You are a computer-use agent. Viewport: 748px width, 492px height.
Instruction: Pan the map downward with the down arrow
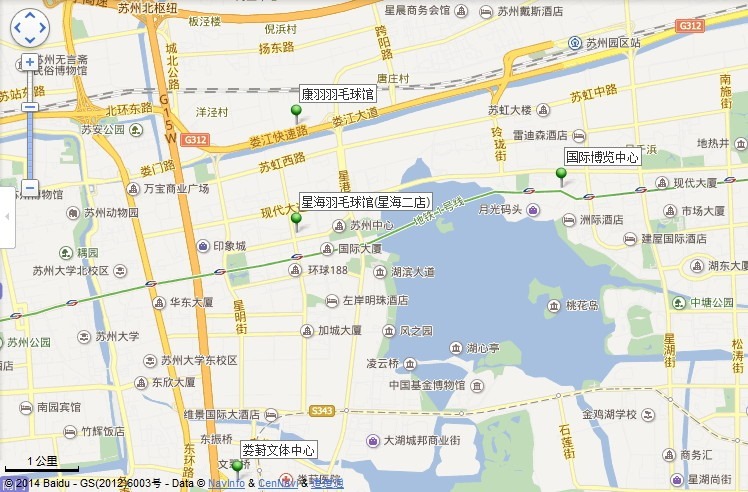(29, 40)
